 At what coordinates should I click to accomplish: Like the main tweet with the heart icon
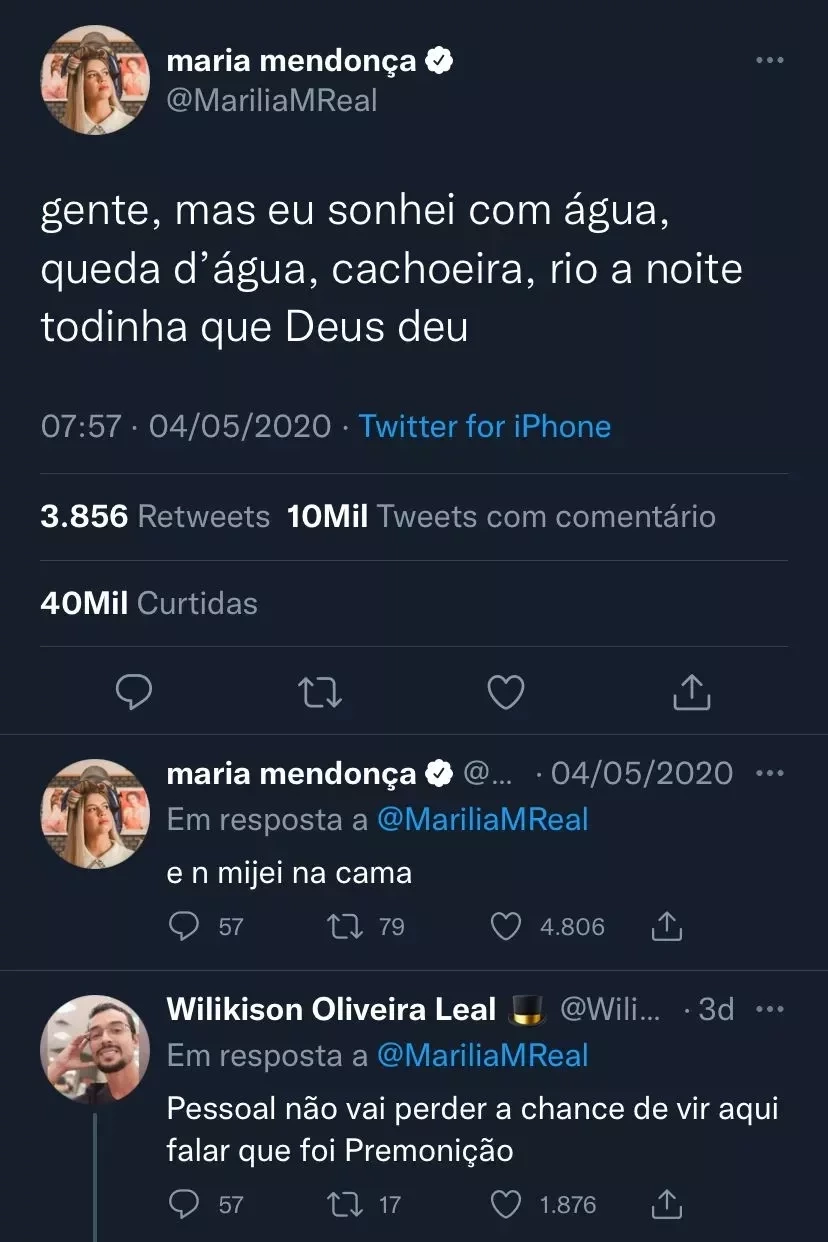pyautogui.click(x=505, y=691)
